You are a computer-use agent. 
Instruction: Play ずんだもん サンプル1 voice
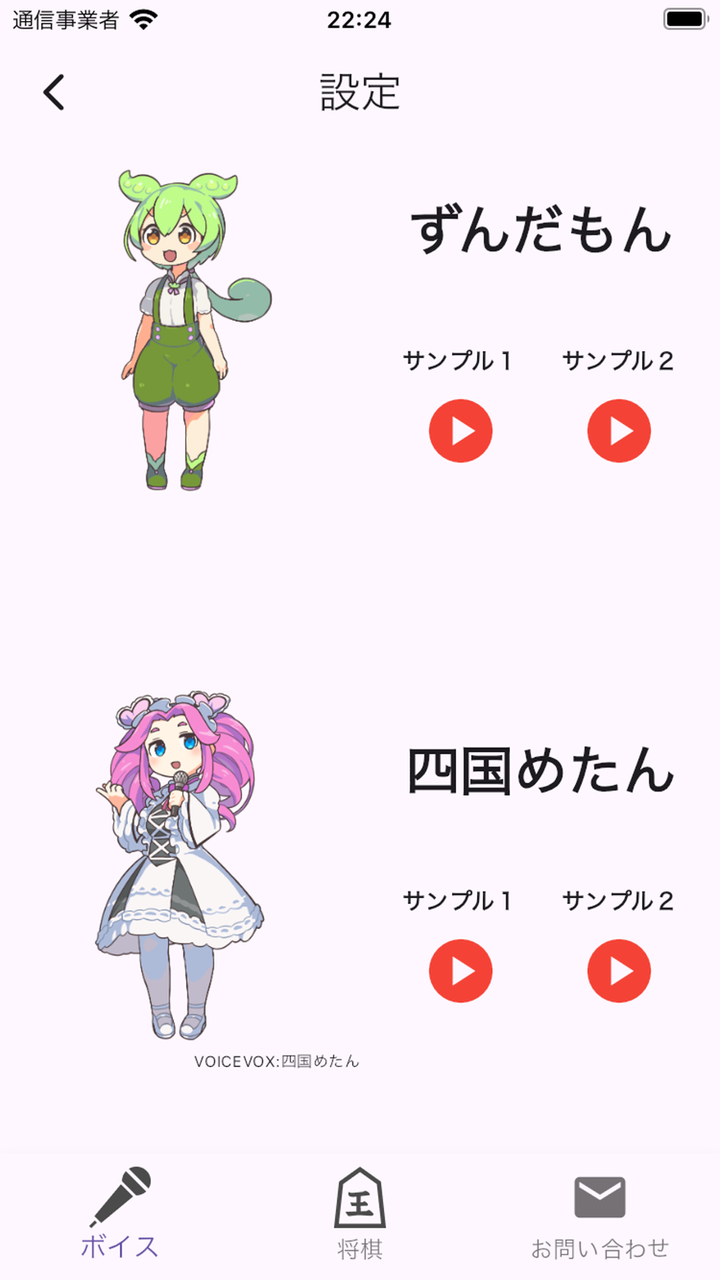(460, 431)
